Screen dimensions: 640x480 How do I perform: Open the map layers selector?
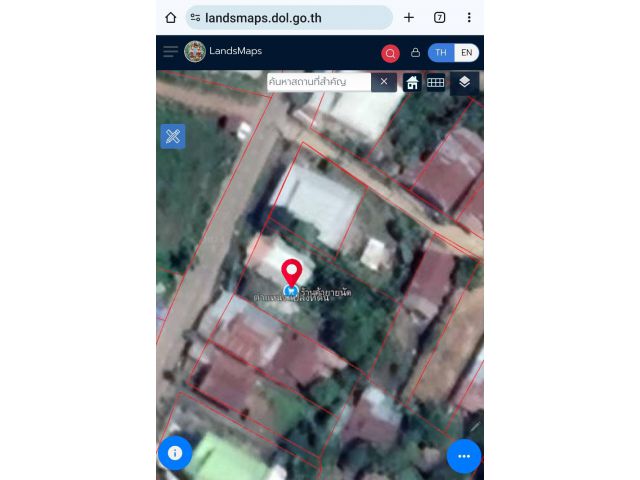(x=464, y=82)
